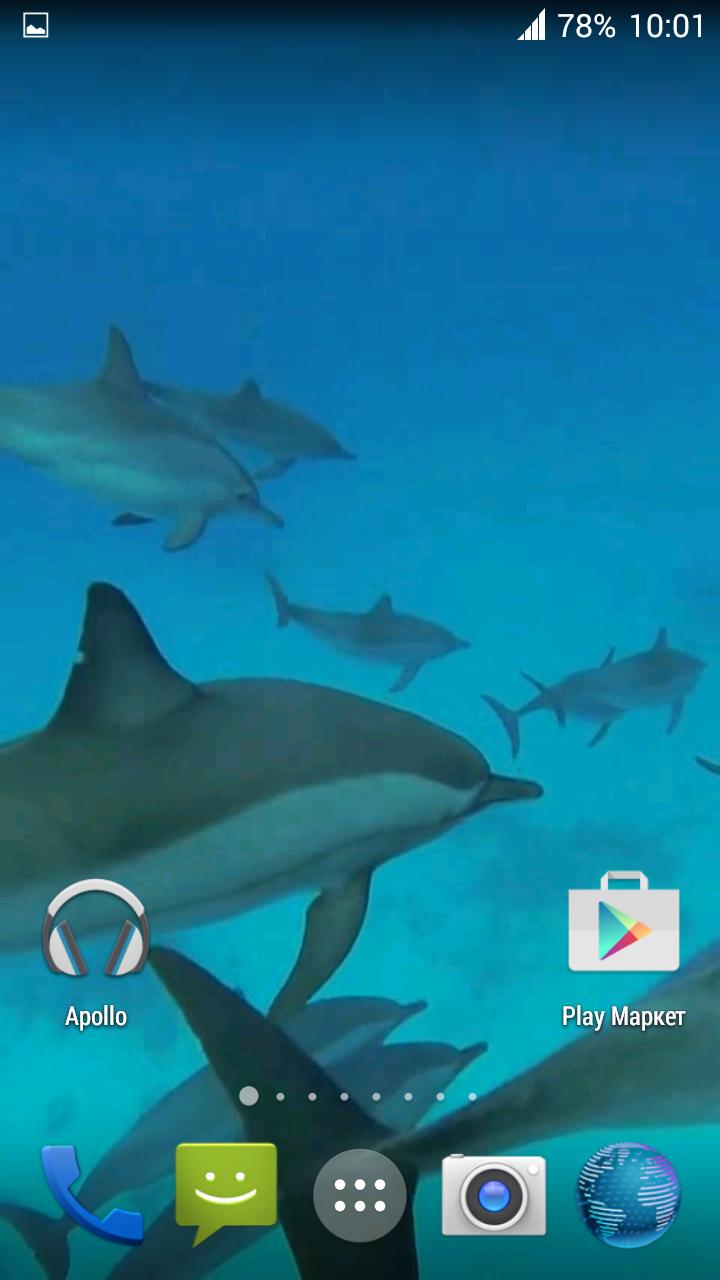Open the browser globe icon
This screenshot has width=720, height=1280.
pyautogui.click(x=628, y=1194)
